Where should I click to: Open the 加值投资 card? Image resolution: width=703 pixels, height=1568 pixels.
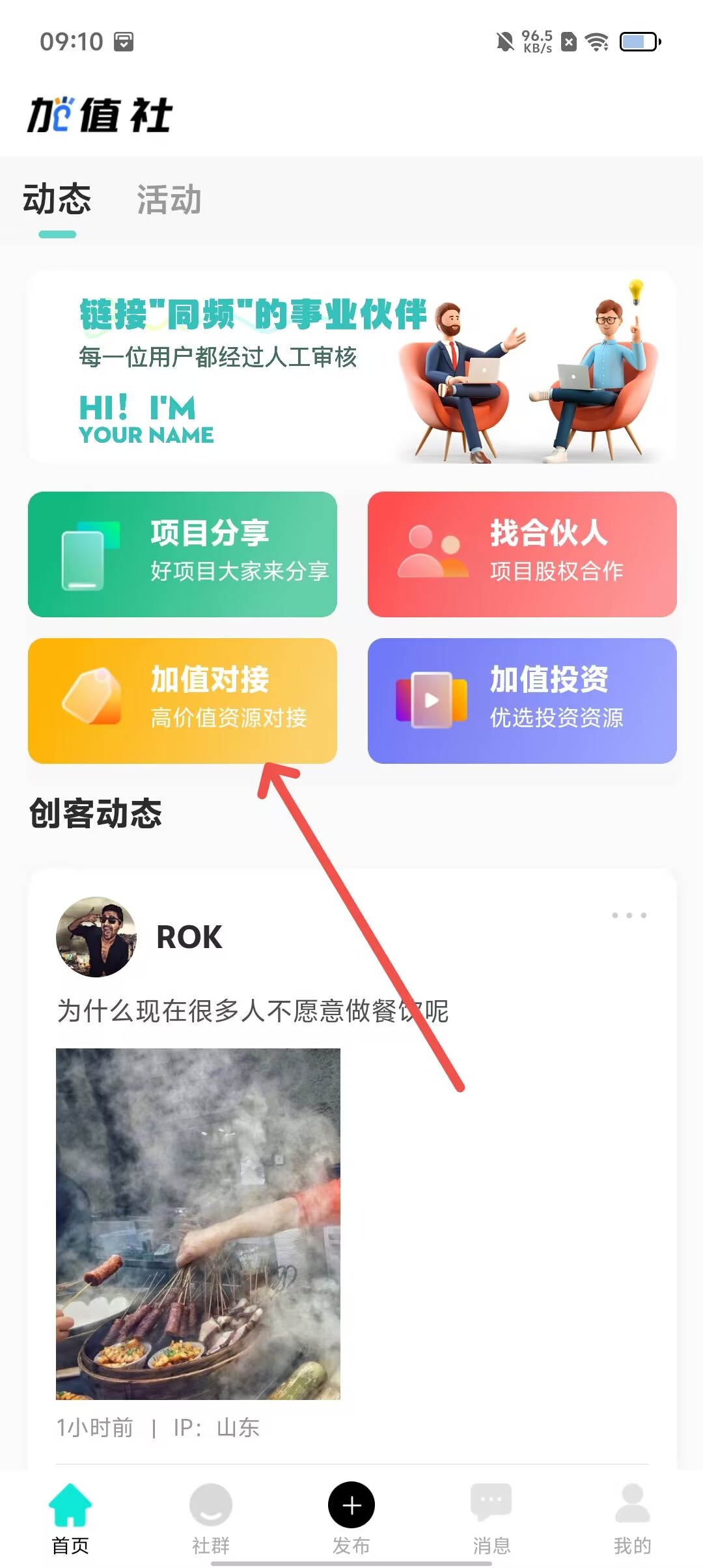coord(522,701)
